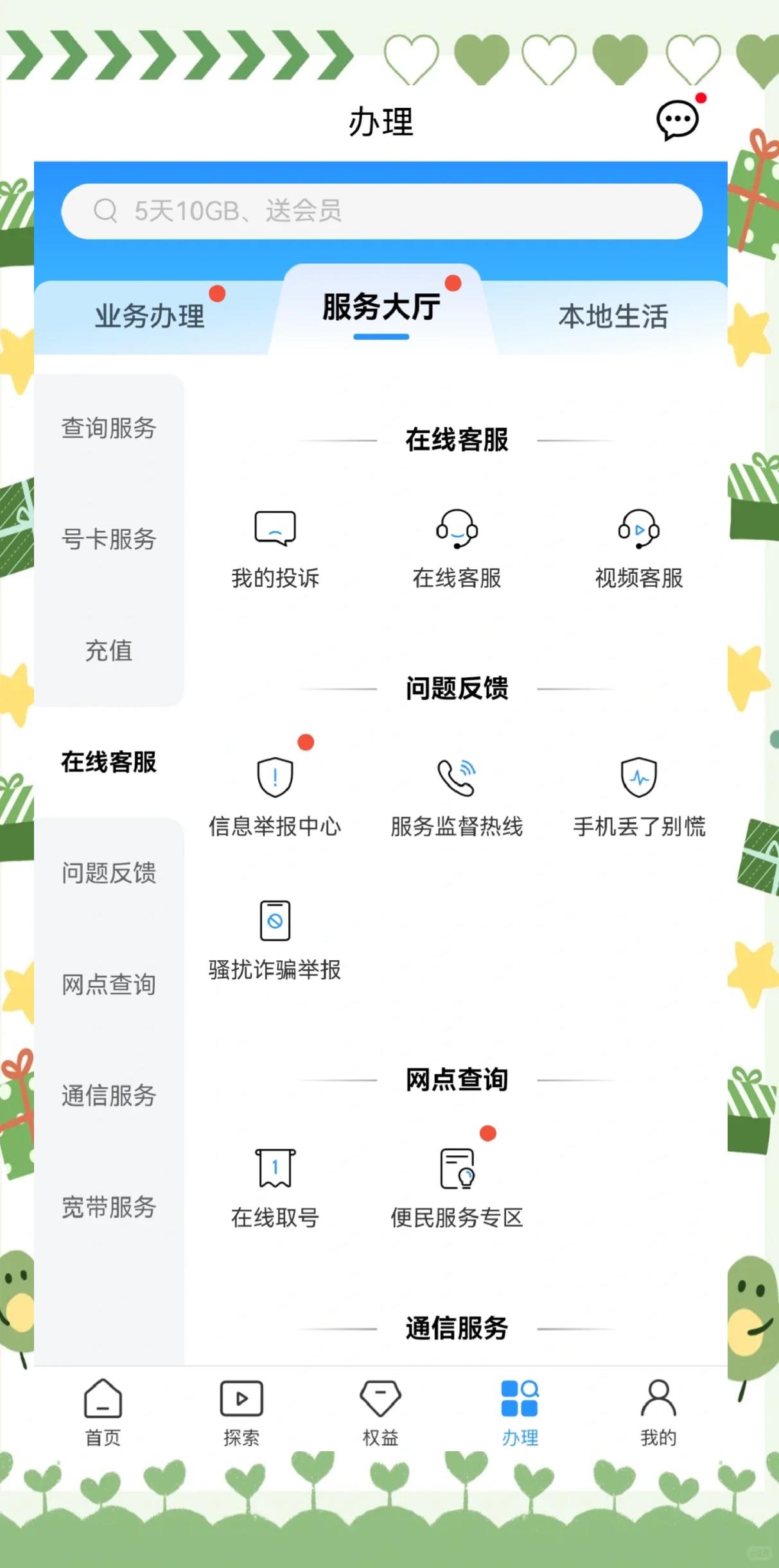Tap the 5天10GB search field
Image resolution: width=779 pixels, height=1568 pixels.
pyautogui.click(x=381, y=211)
